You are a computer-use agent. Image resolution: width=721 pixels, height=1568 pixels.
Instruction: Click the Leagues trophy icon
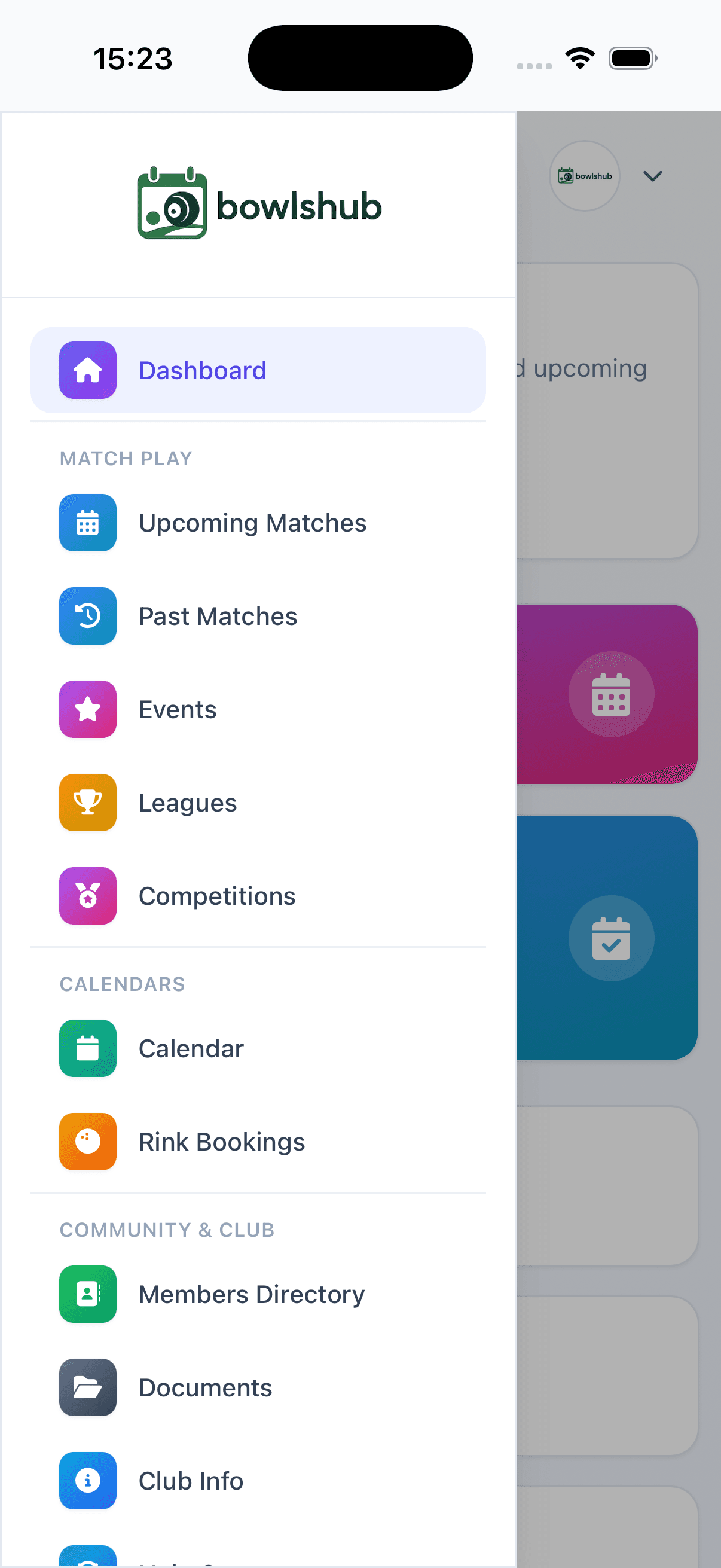[x=88, y=803]
